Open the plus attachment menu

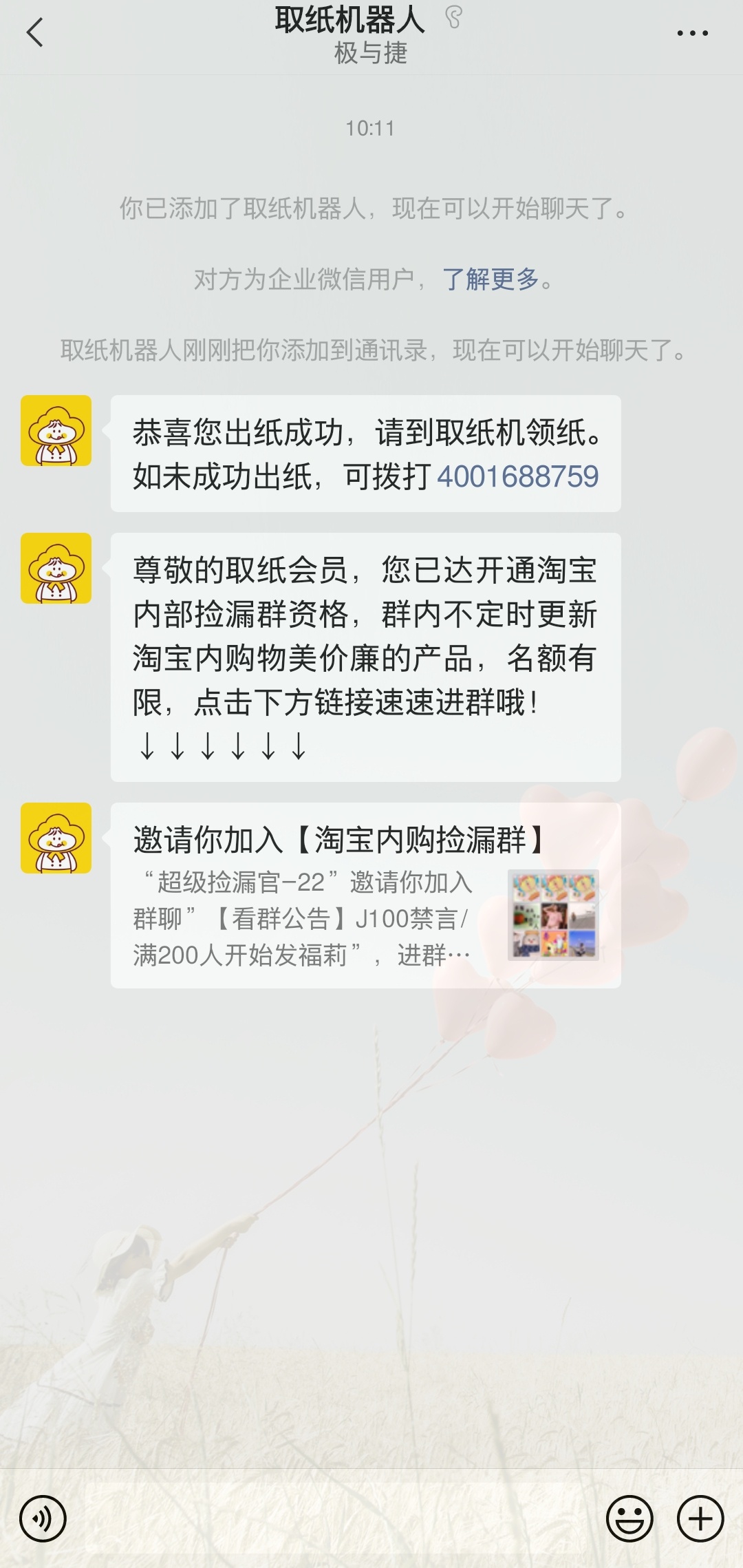[700, 1518]
